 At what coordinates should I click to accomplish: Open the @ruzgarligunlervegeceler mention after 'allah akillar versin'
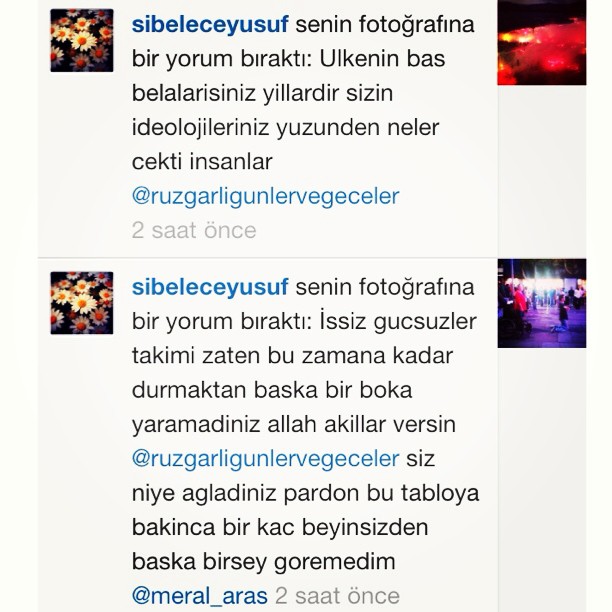pyautogui.click(x=265, y=458)
